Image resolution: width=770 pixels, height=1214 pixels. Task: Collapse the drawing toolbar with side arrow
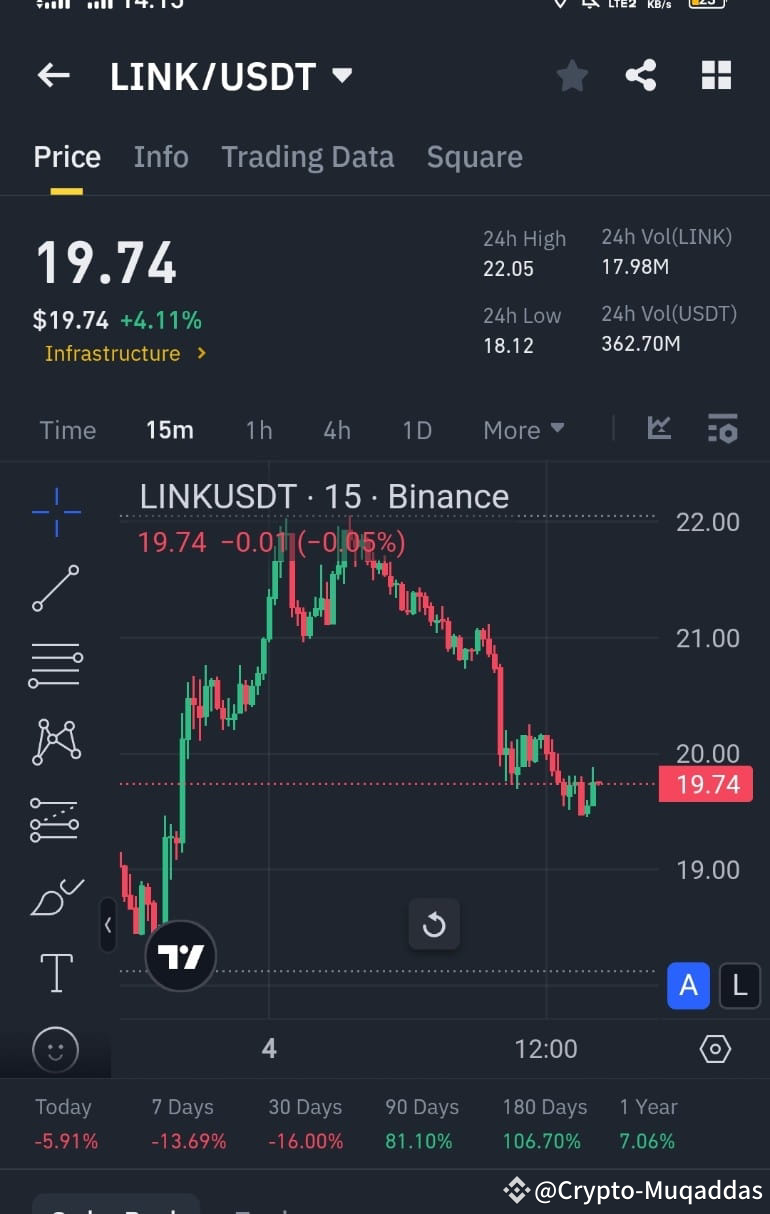click(x=108, y=926)
